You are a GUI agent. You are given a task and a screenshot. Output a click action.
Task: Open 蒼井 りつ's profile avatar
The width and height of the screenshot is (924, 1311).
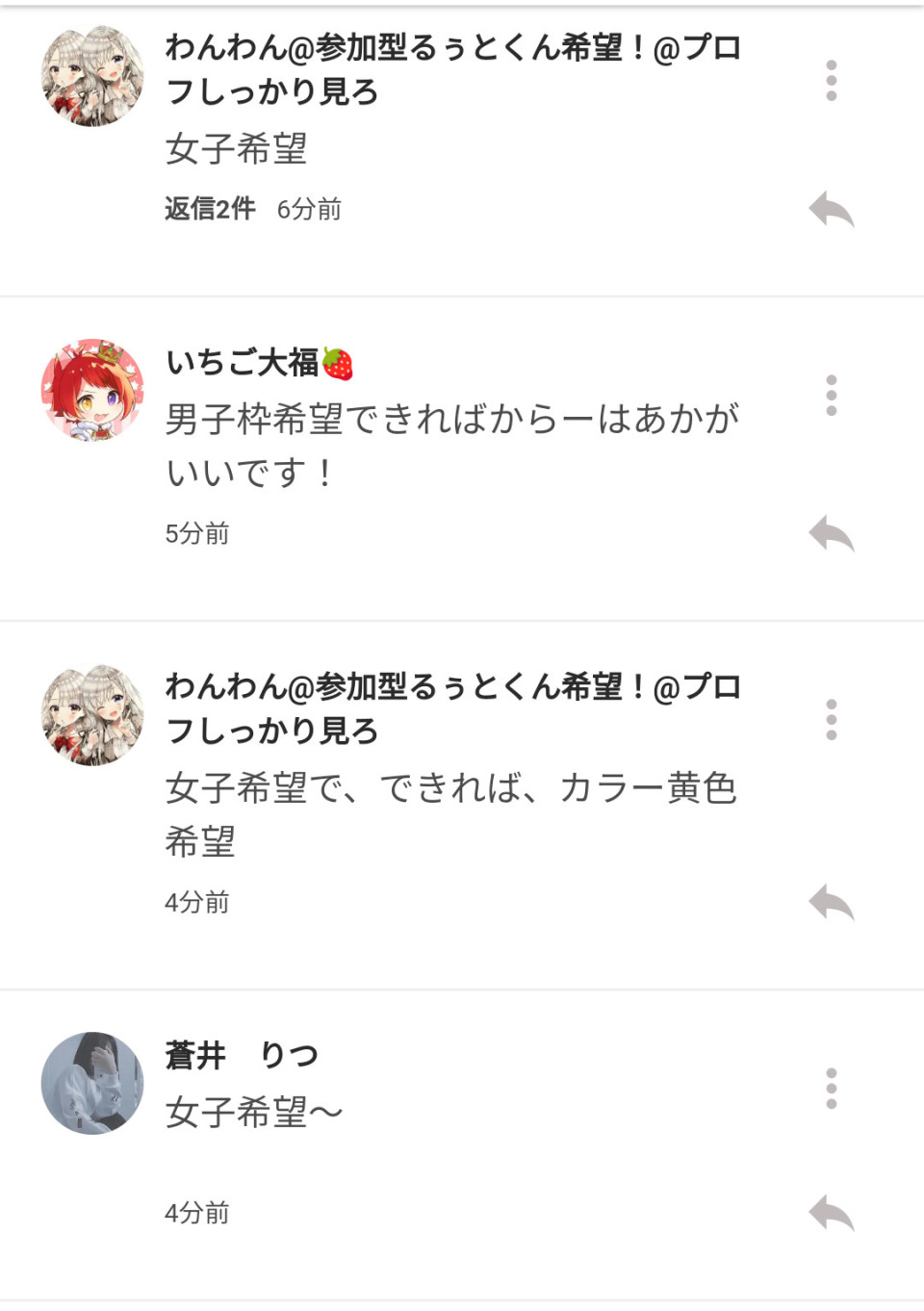tap(91, 1082)
